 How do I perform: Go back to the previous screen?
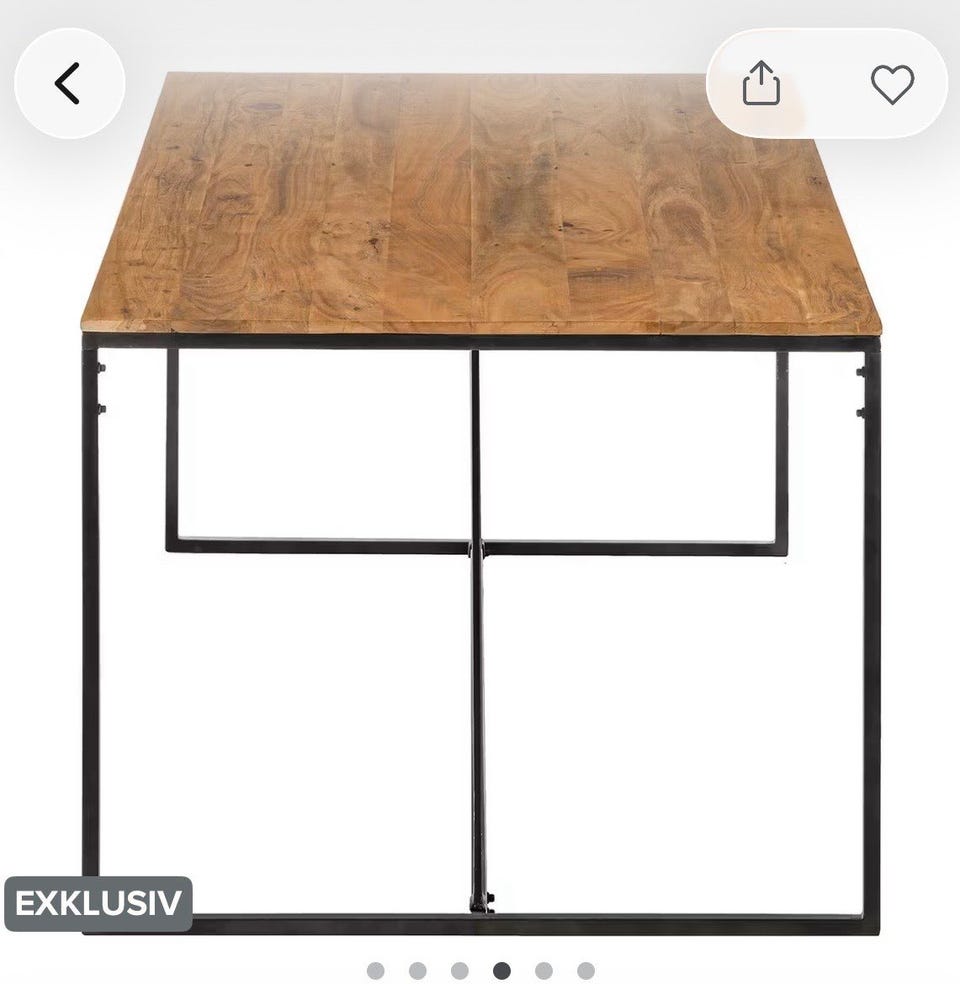(x=68, y=84)
